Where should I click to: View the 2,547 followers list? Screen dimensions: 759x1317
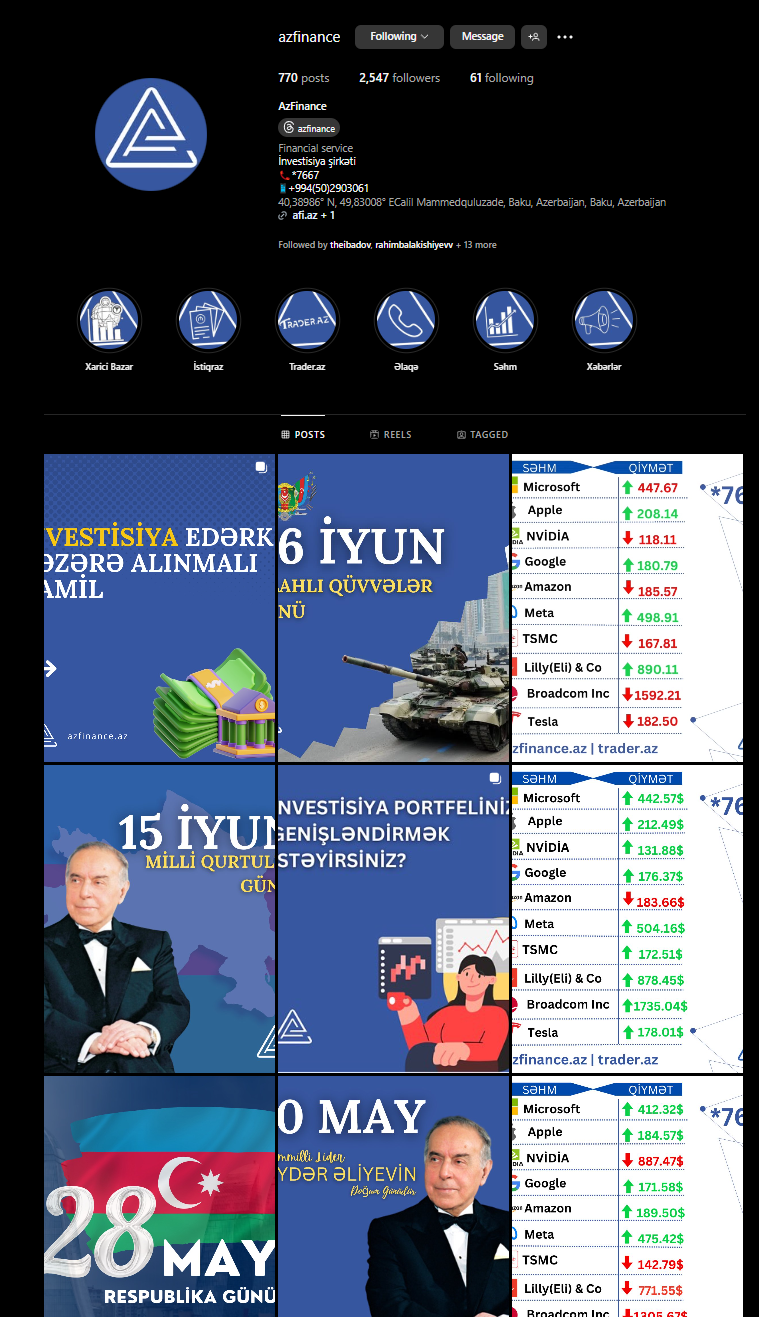pos(399,78)
